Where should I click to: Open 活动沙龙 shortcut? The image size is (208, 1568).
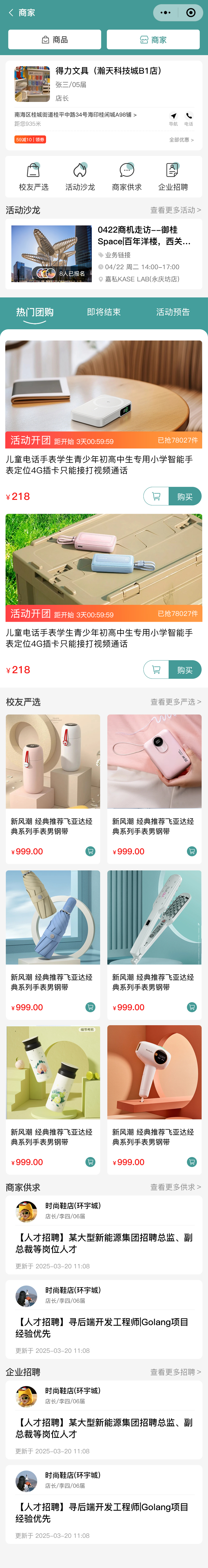click(x=80, y=176)
